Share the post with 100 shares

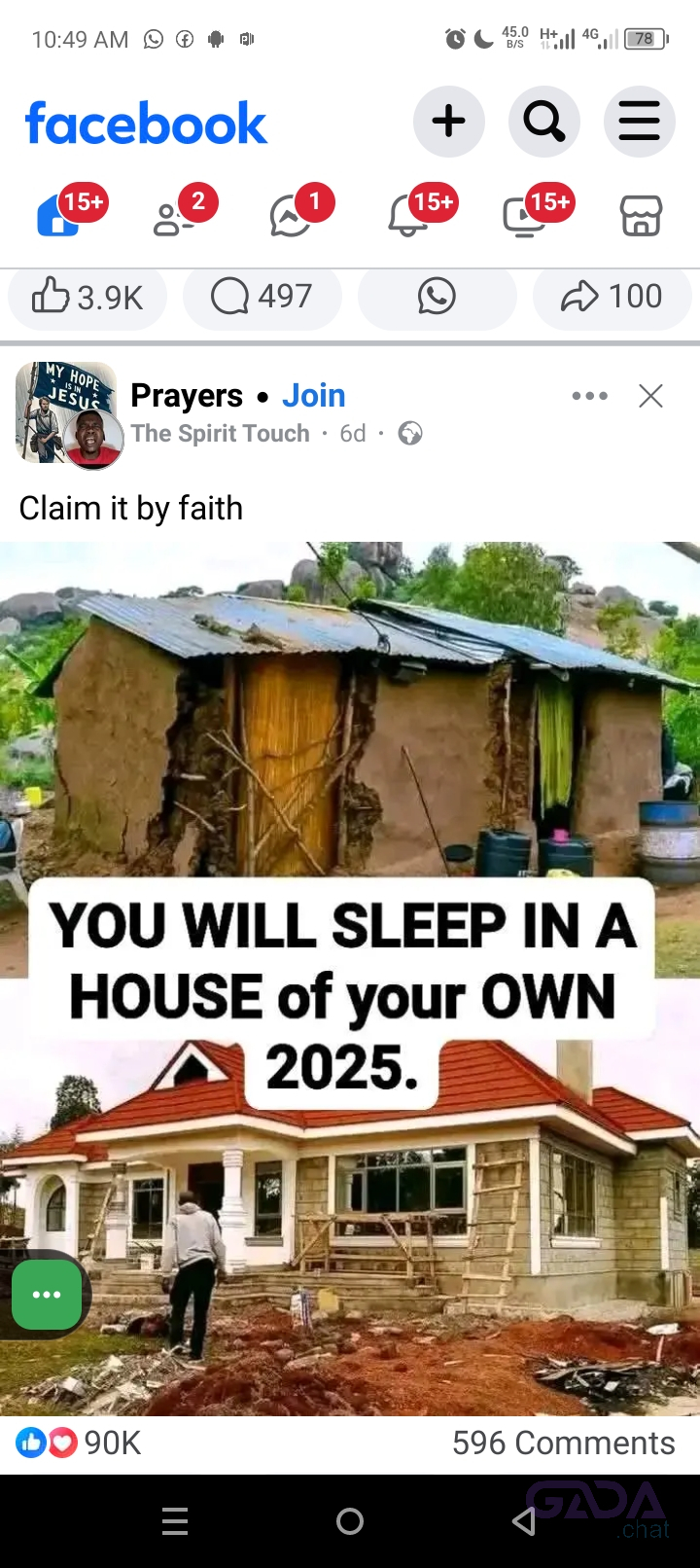coord(612,297)
